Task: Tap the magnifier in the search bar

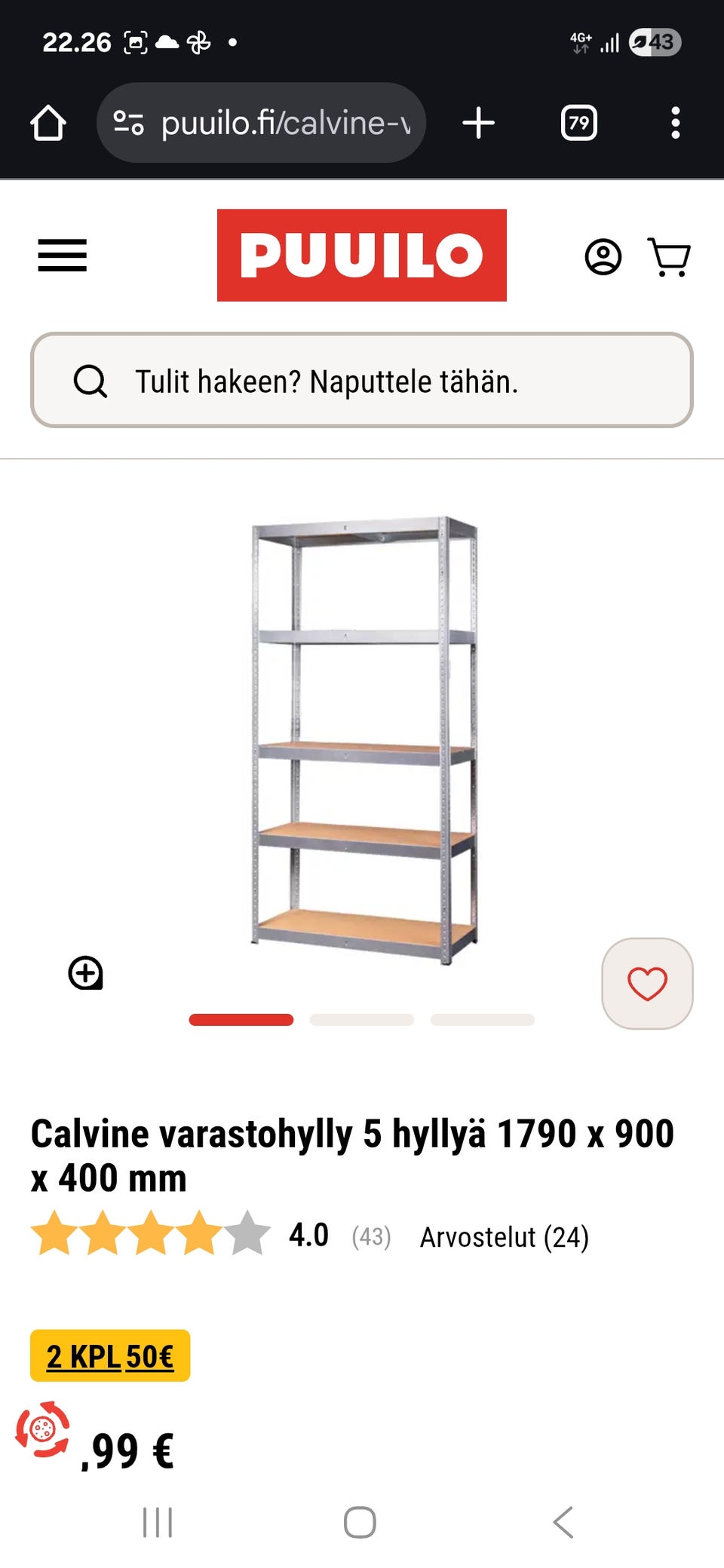Action: (90, 382)
